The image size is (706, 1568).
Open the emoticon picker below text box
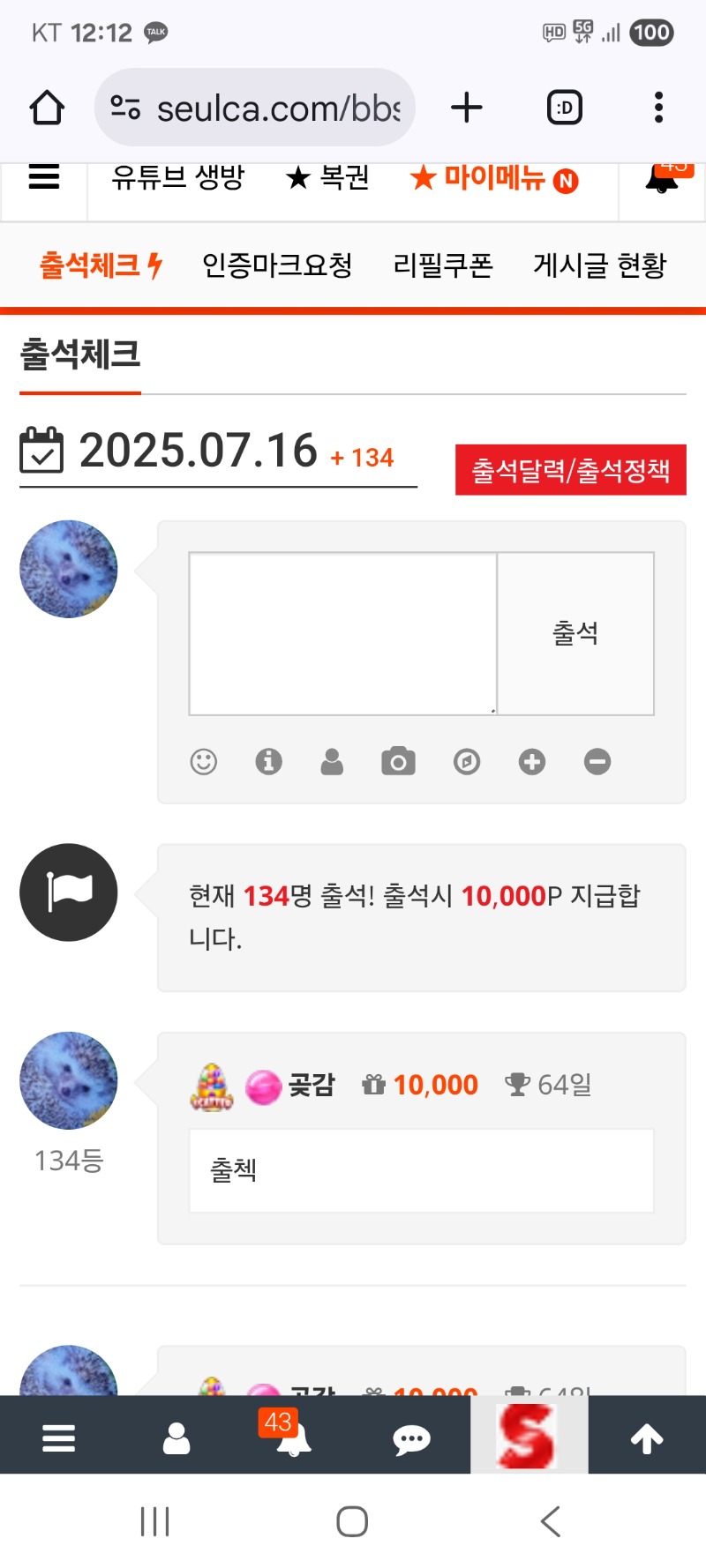[x=204, y=761]
